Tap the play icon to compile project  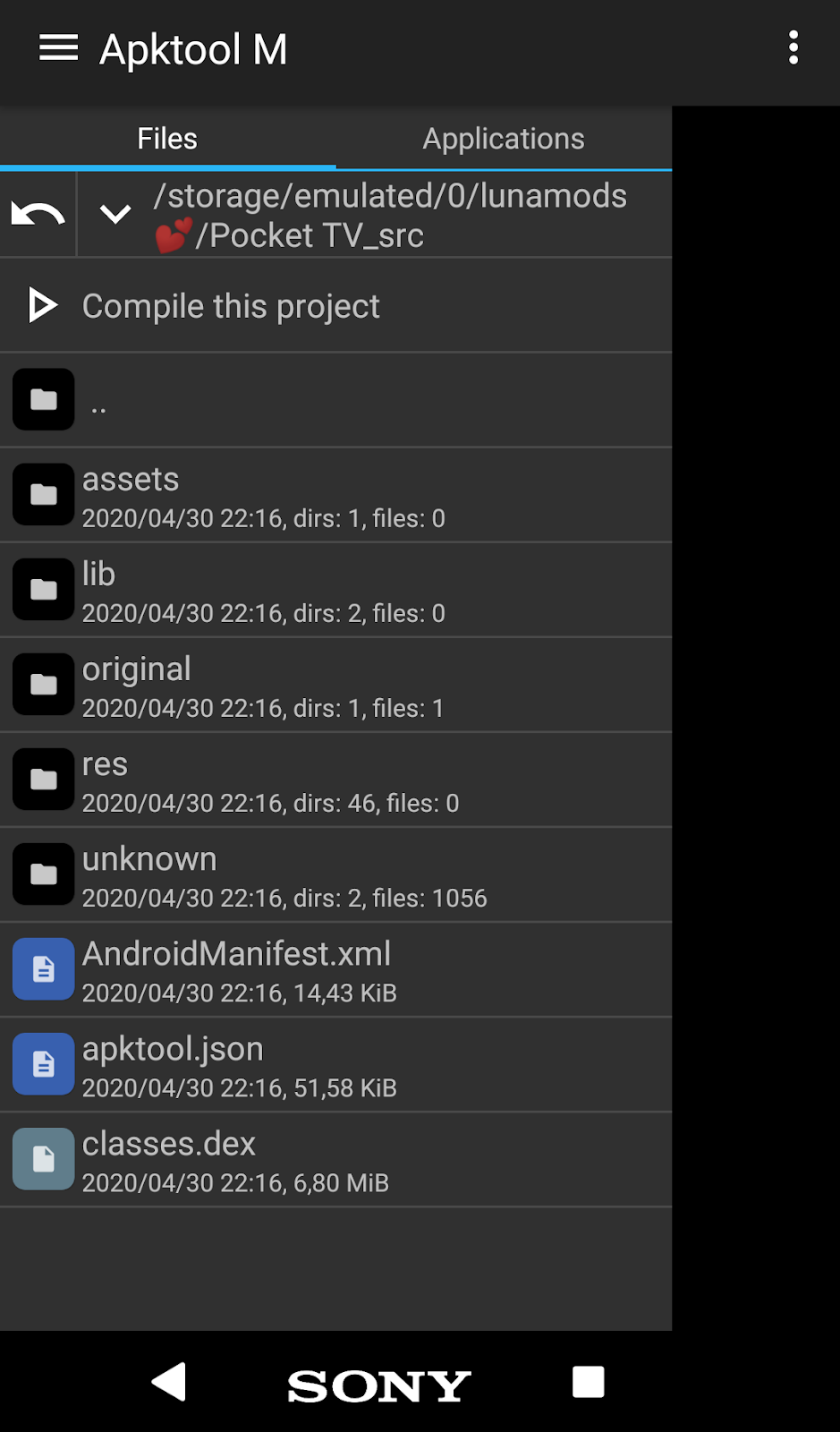(41, 305)
